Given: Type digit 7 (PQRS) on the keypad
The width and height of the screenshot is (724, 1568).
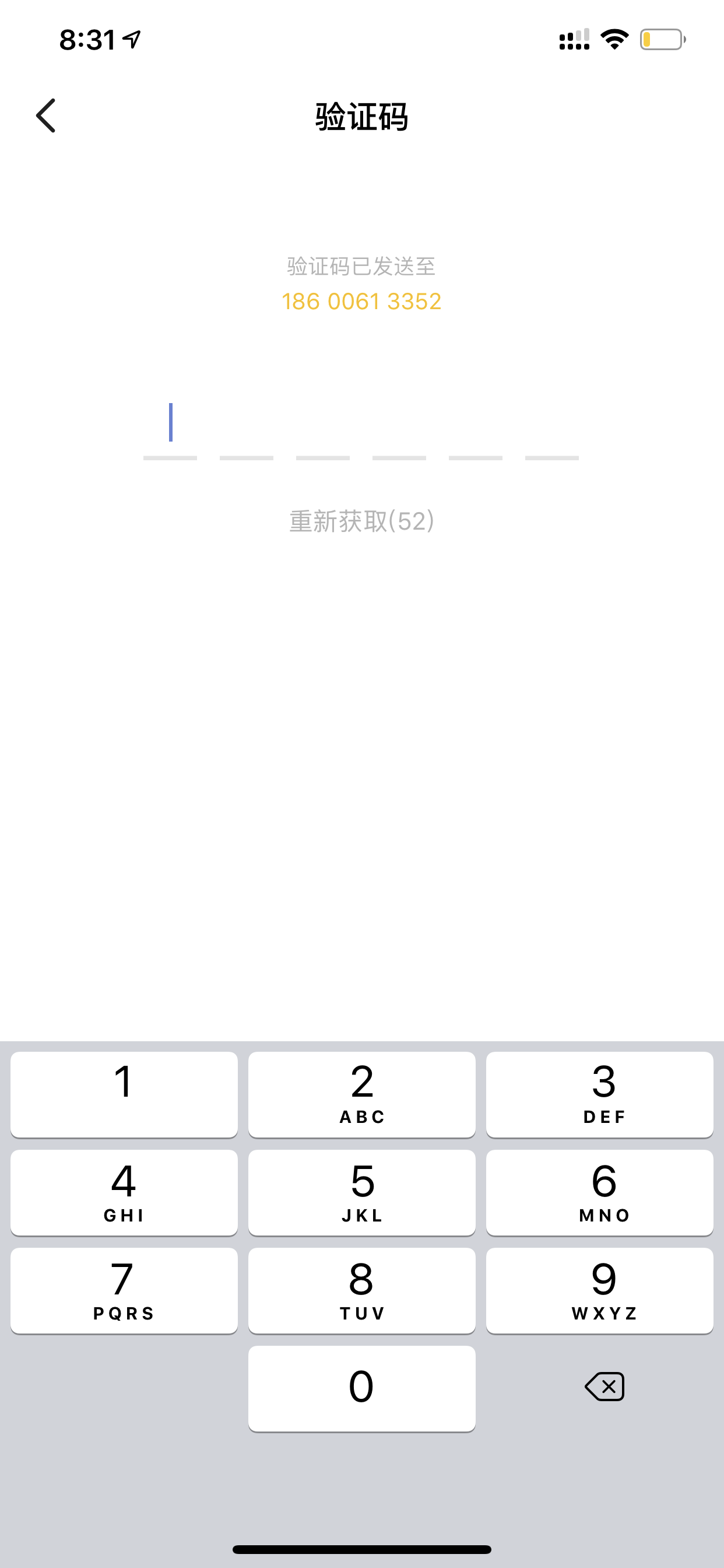Looking at the screenshot, I should [x=124, y=1290].
